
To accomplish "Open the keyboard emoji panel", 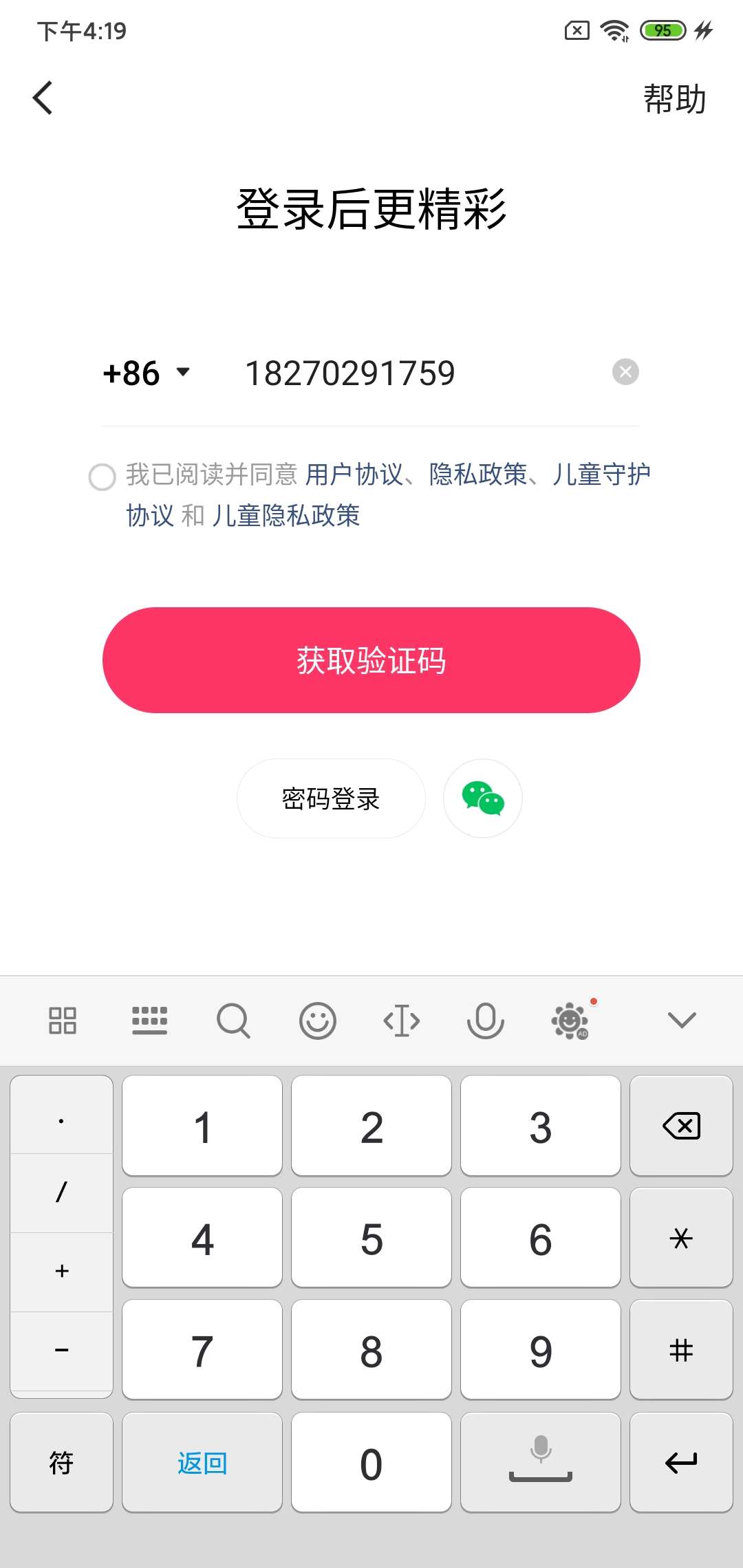I will (318, 1021).
